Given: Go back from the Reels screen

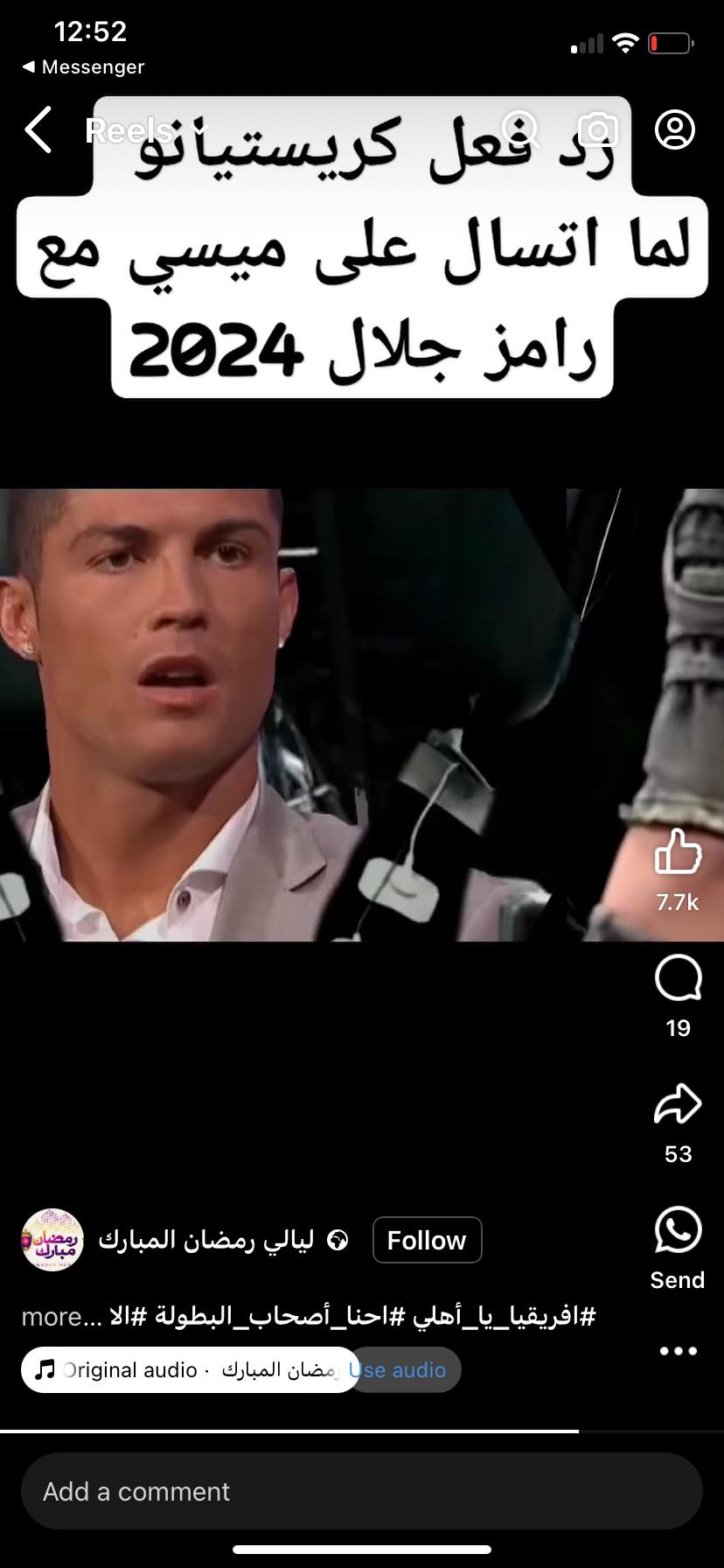Looking at the screenshot, I should click(x=38, y=130).
